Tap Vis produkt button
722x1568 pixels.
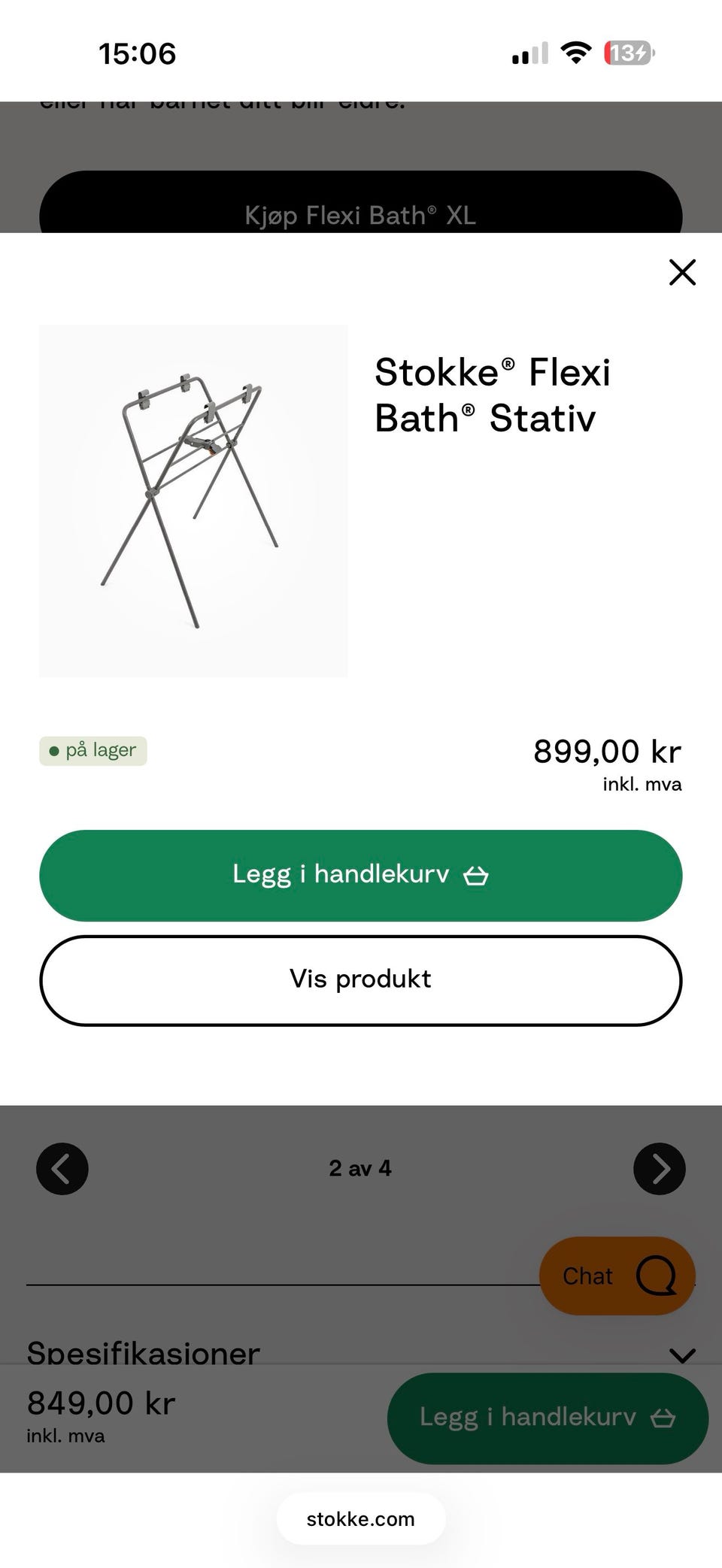[x=361, y=980]
